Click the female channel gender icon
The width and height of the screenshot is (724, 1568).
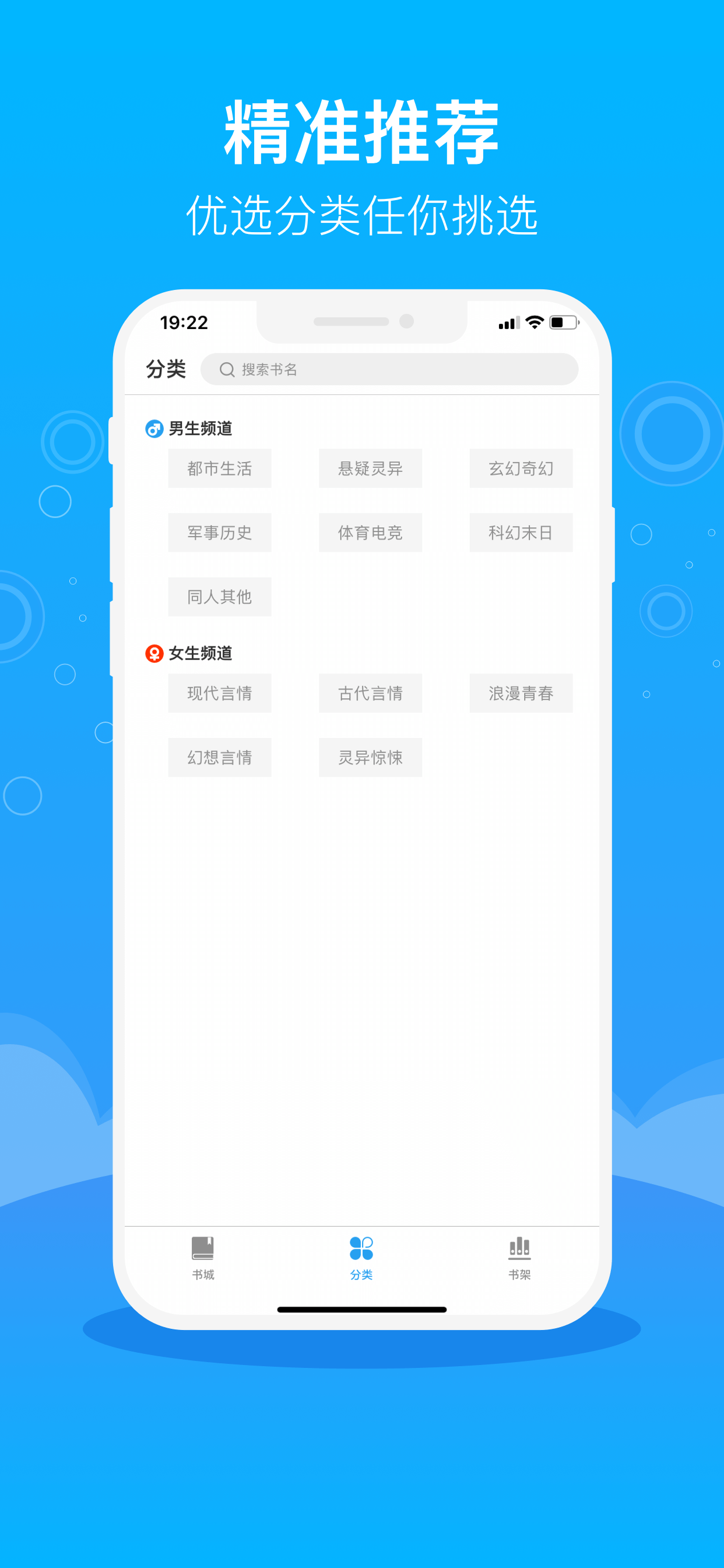pos(153,654)
